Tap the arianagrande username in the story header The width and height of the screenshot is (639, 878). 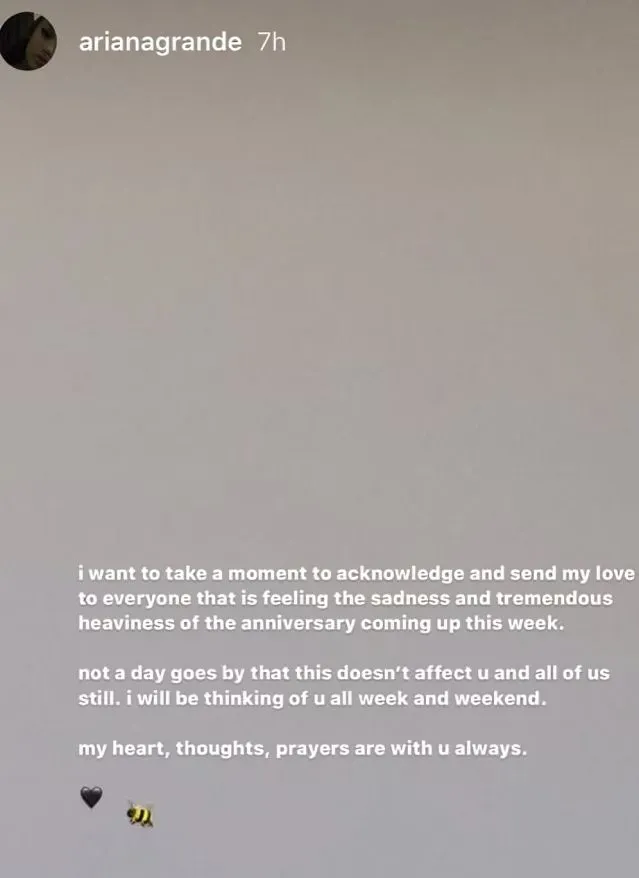point(160,42)
